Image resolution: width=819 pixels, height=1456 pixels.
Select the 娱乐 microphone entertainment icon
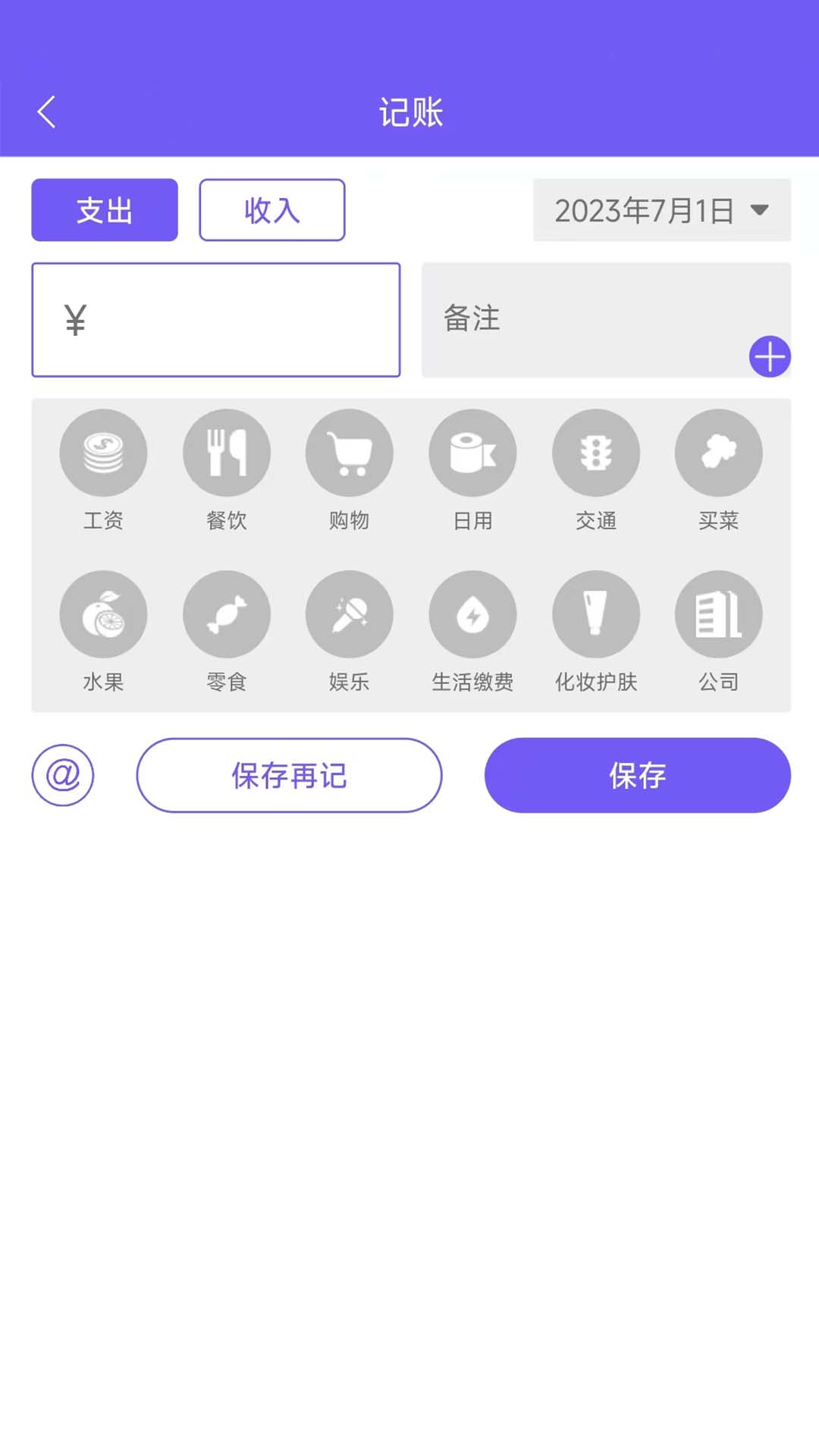coord(350,613)
